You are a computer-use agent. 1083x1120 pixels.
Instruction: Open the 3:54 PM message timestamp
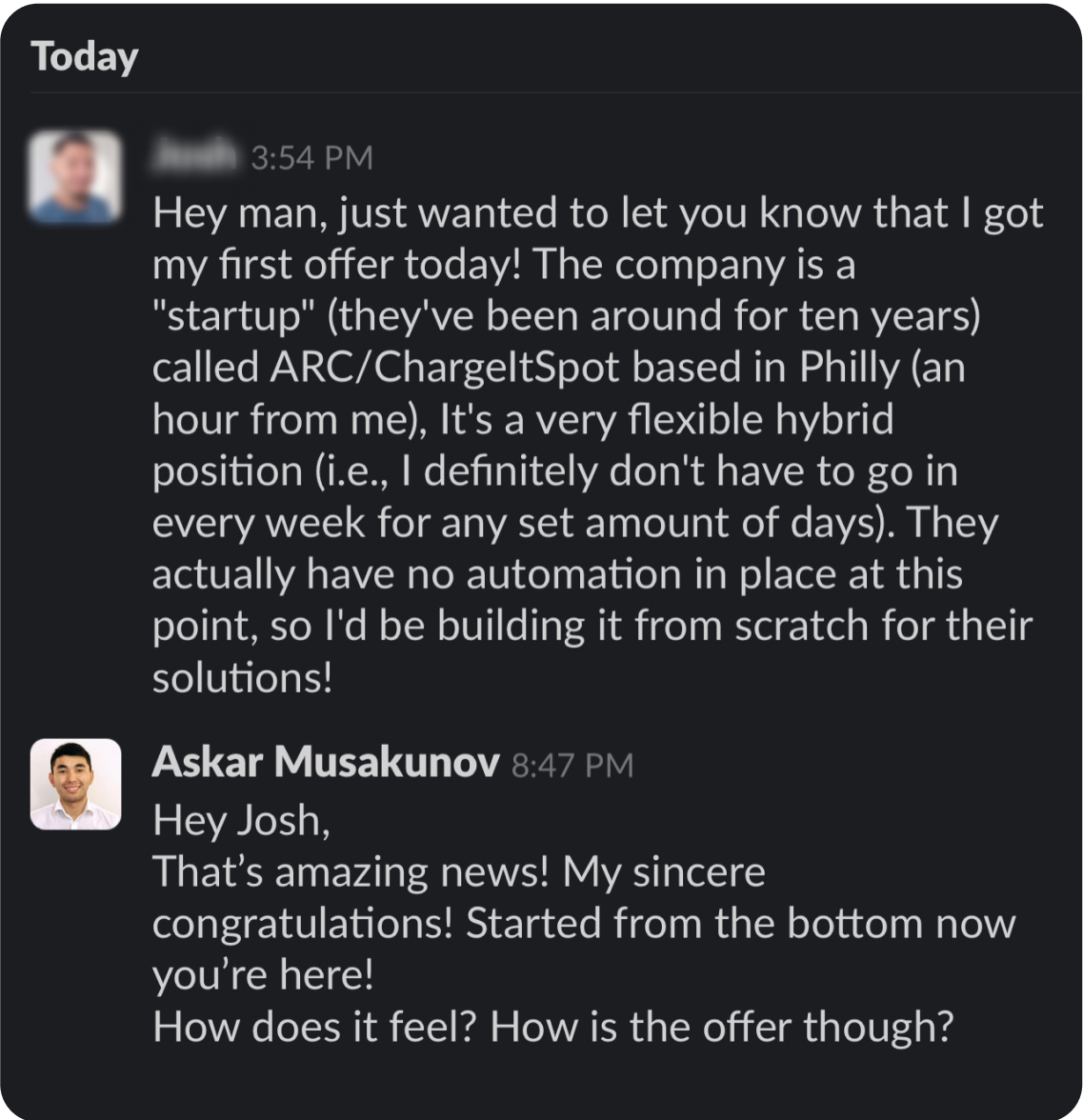coord(311,158)
